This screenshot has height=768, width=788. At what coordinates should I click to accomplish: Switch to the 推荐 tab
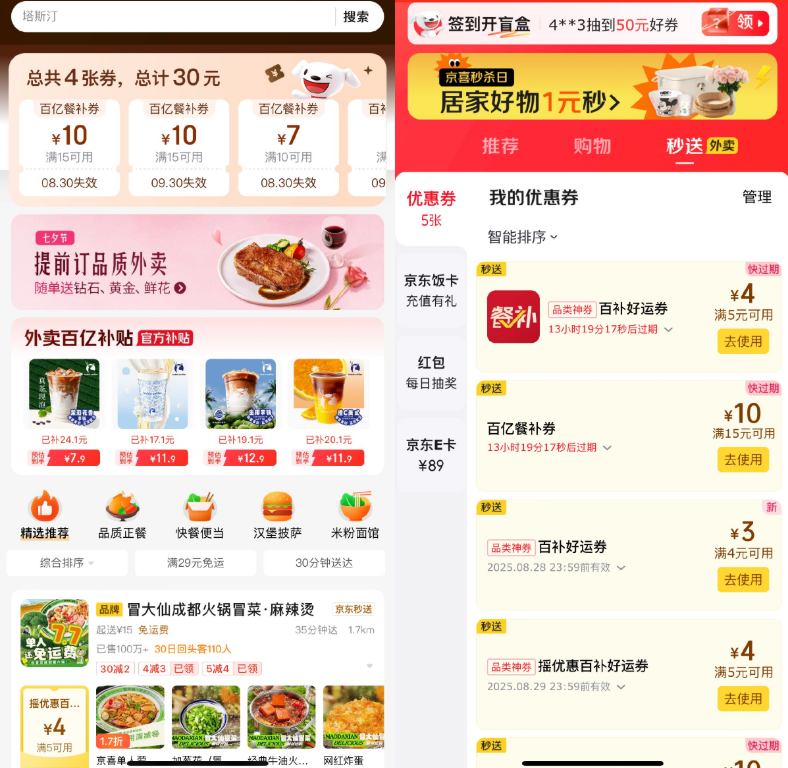(x=500, y=146)
